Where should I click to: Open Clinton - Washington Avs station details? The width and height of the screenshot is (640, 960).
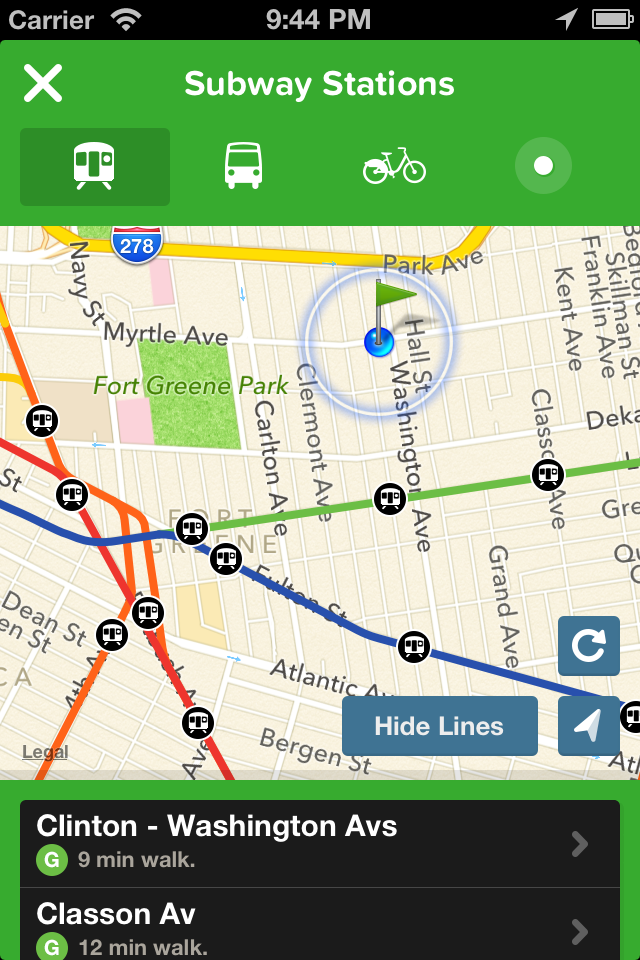coord(320,844)
